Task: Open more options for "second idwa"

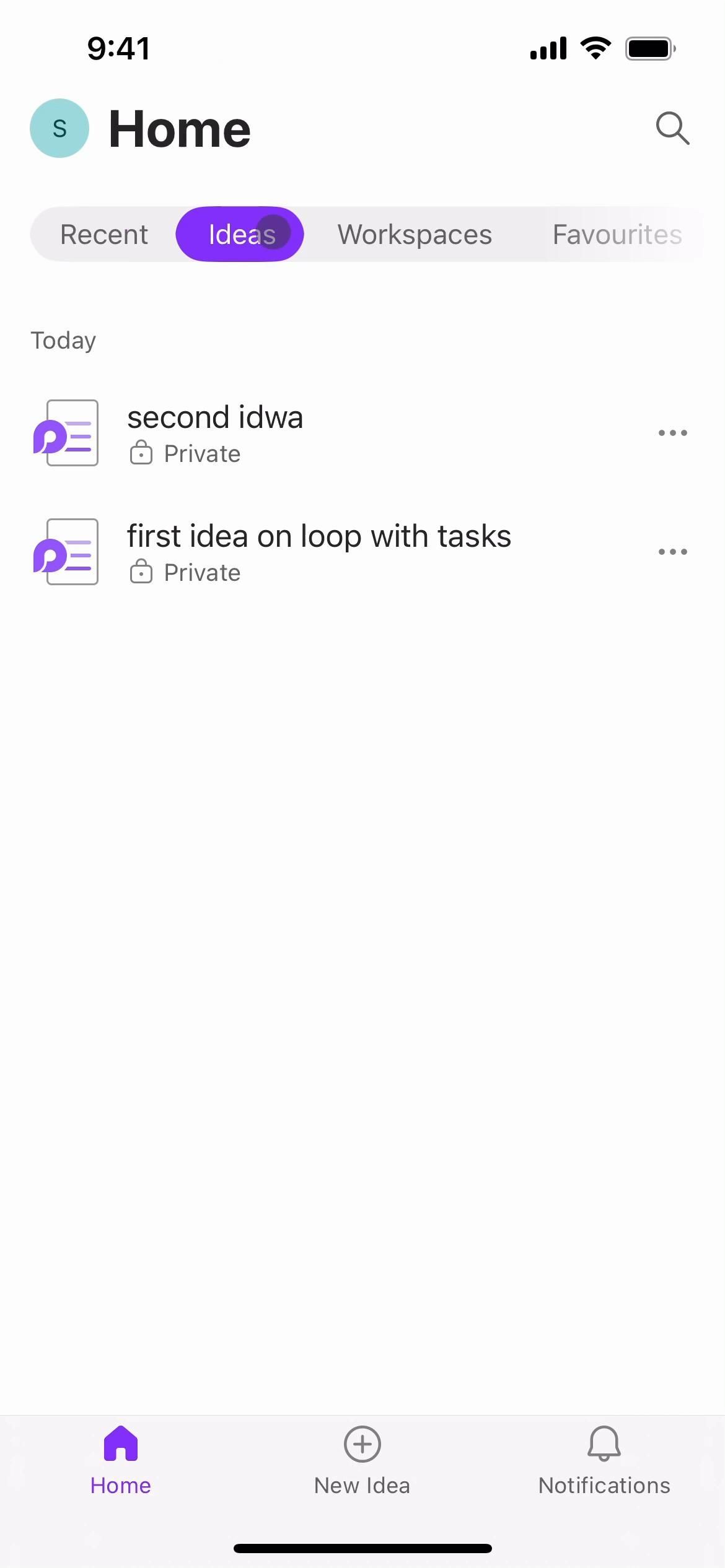Action: pos(672,433)
